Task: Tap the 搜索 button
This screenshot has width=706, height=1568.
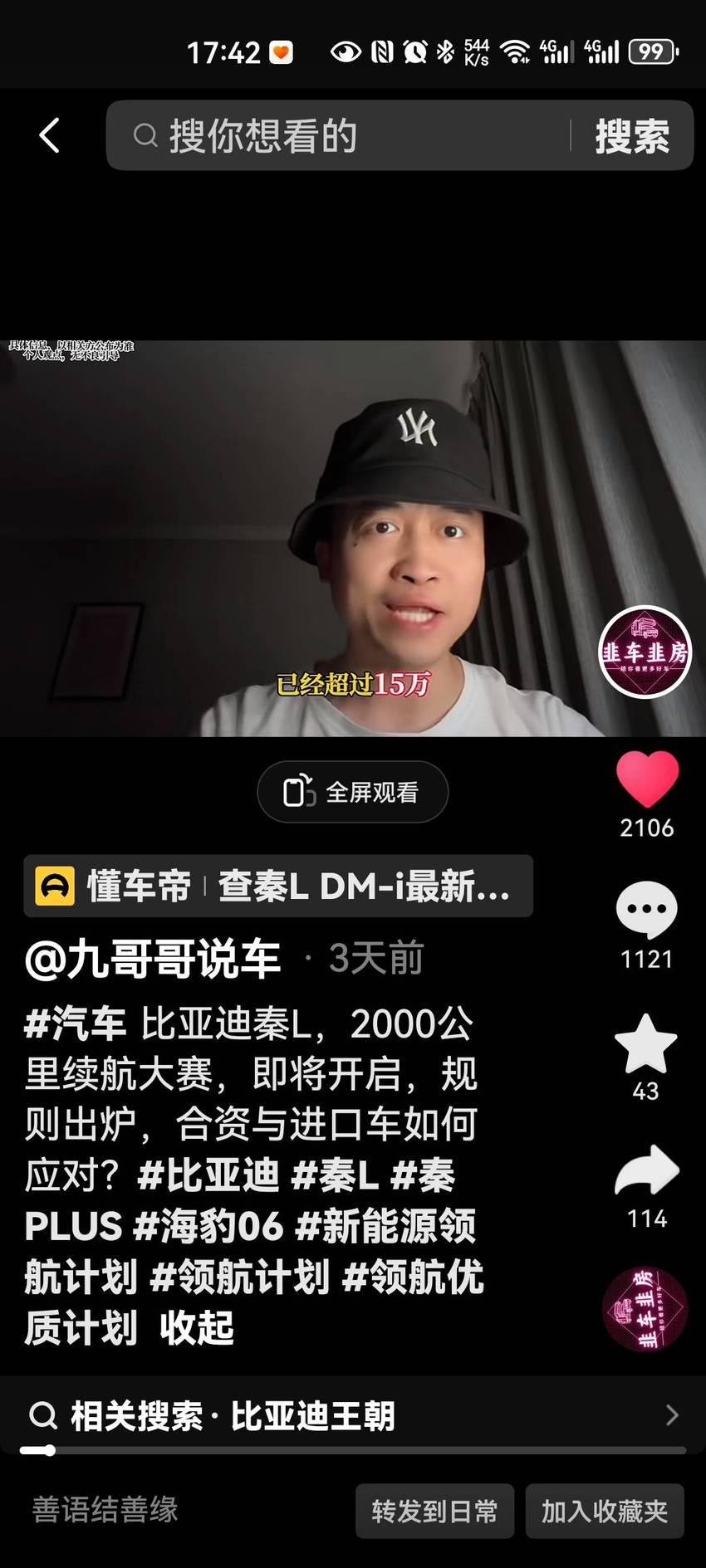Action: tap(632, 135)
